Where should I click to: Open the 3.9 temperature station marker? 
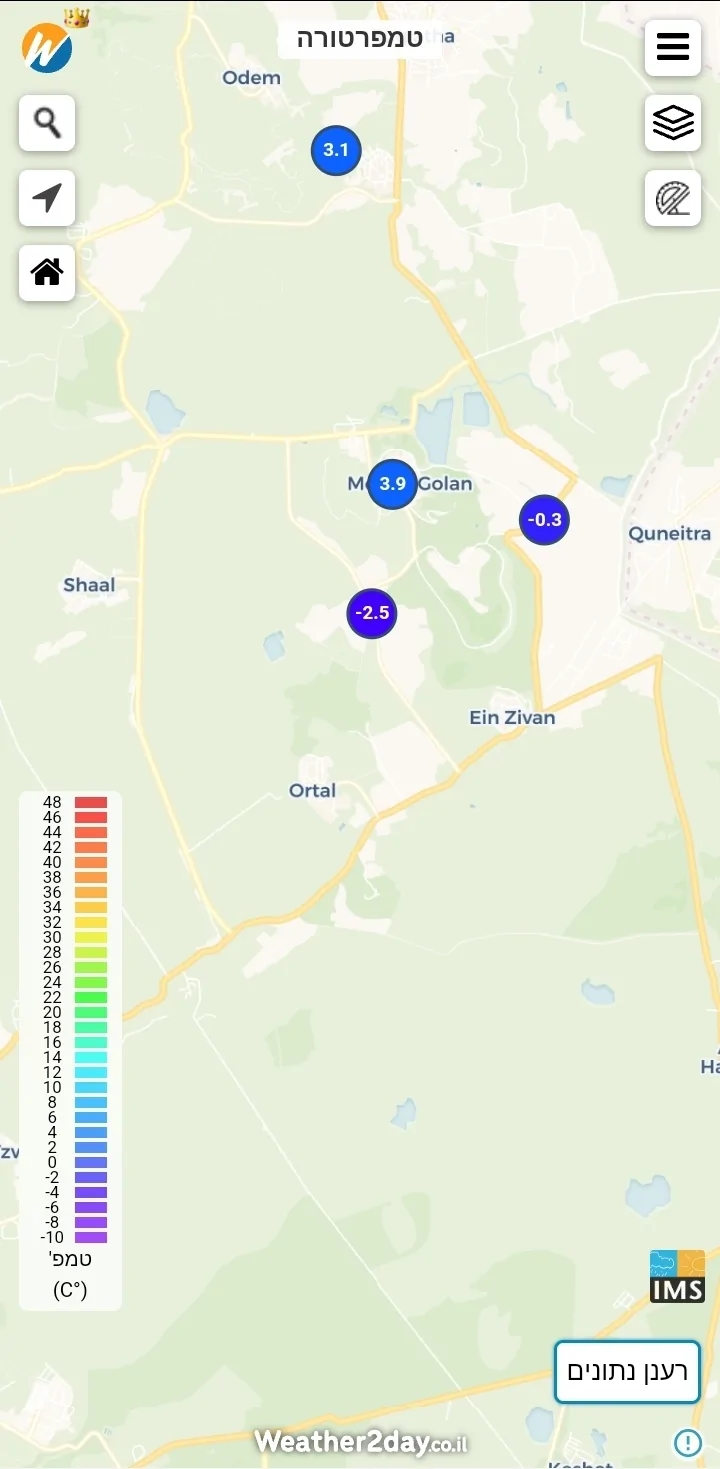(x=392, y=484)
